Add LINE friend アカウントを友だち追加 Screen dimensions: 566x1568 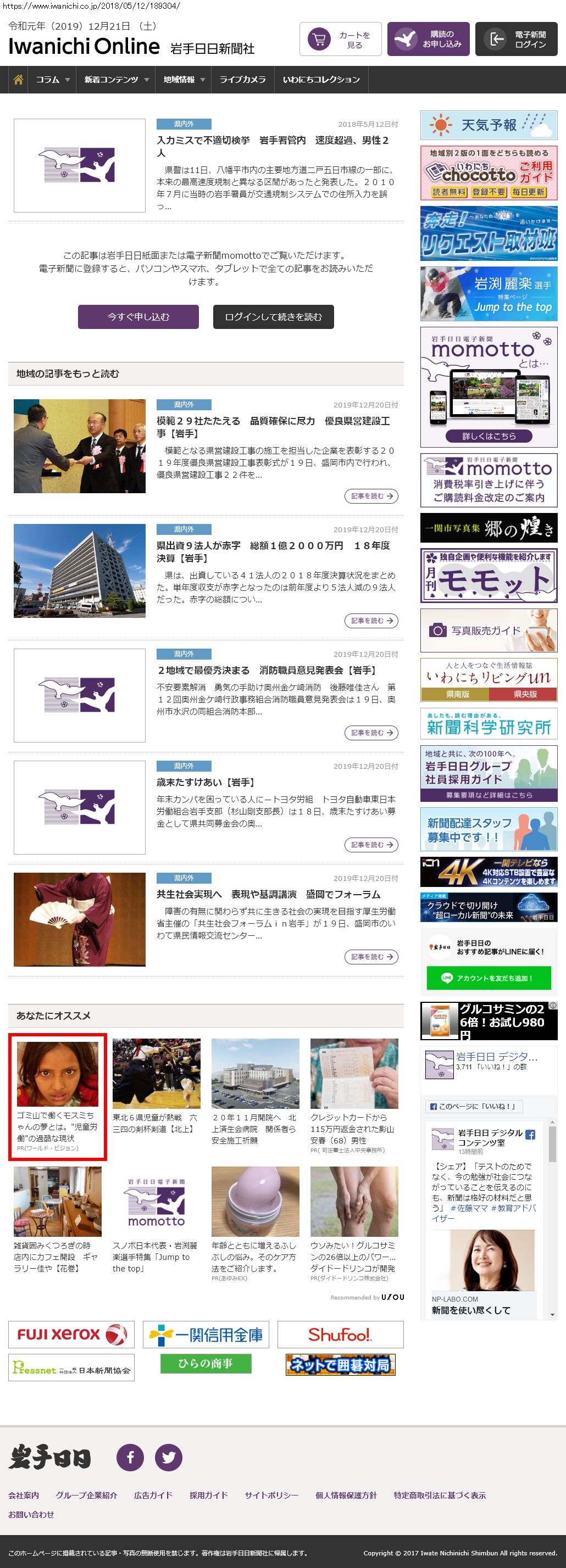[x=489, y=978]
